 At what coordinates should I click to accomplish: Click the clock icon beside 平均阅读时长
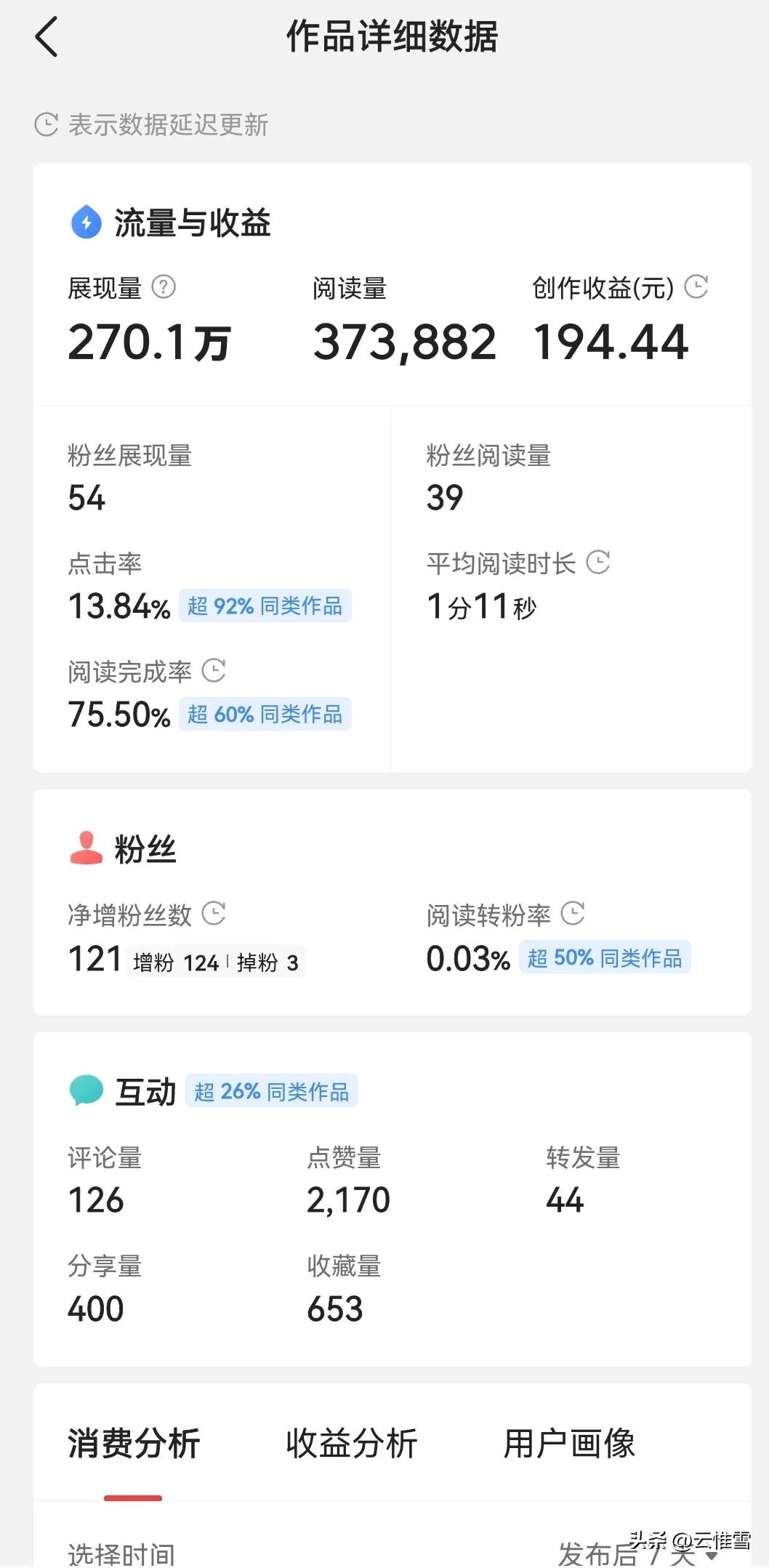597,563
